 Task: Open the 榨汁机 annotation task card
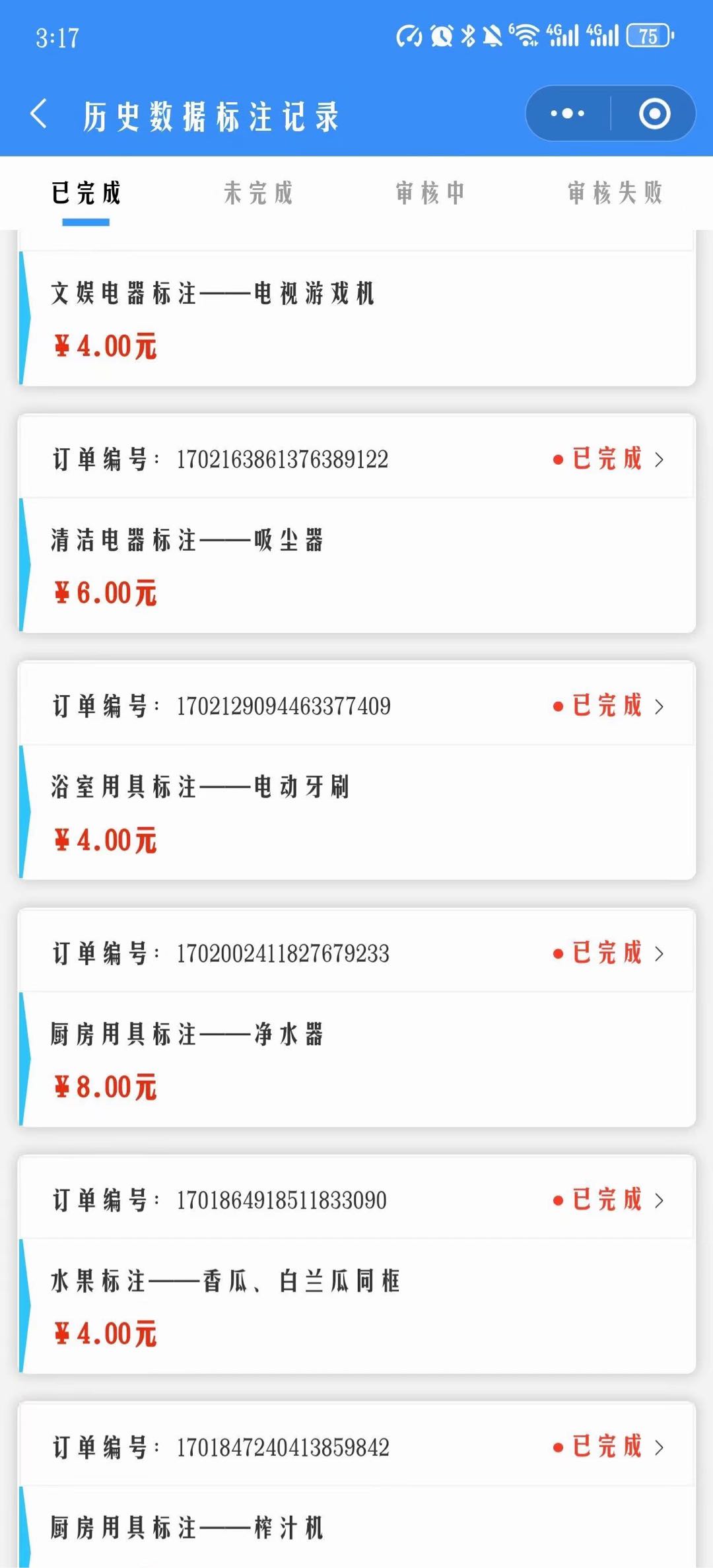(357, 1527)
